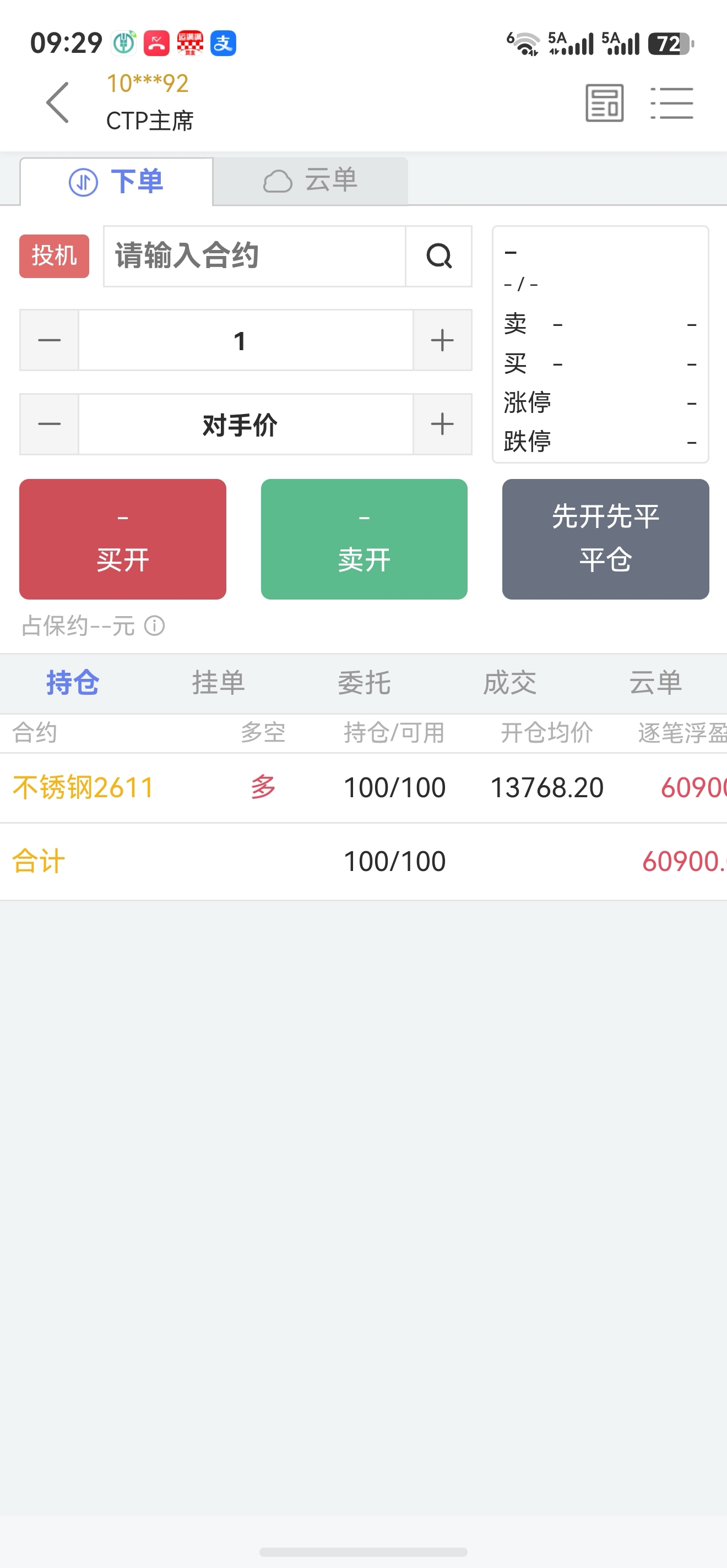Increase the order quantity by one
Screen dimensions: 727x1568
442,340
